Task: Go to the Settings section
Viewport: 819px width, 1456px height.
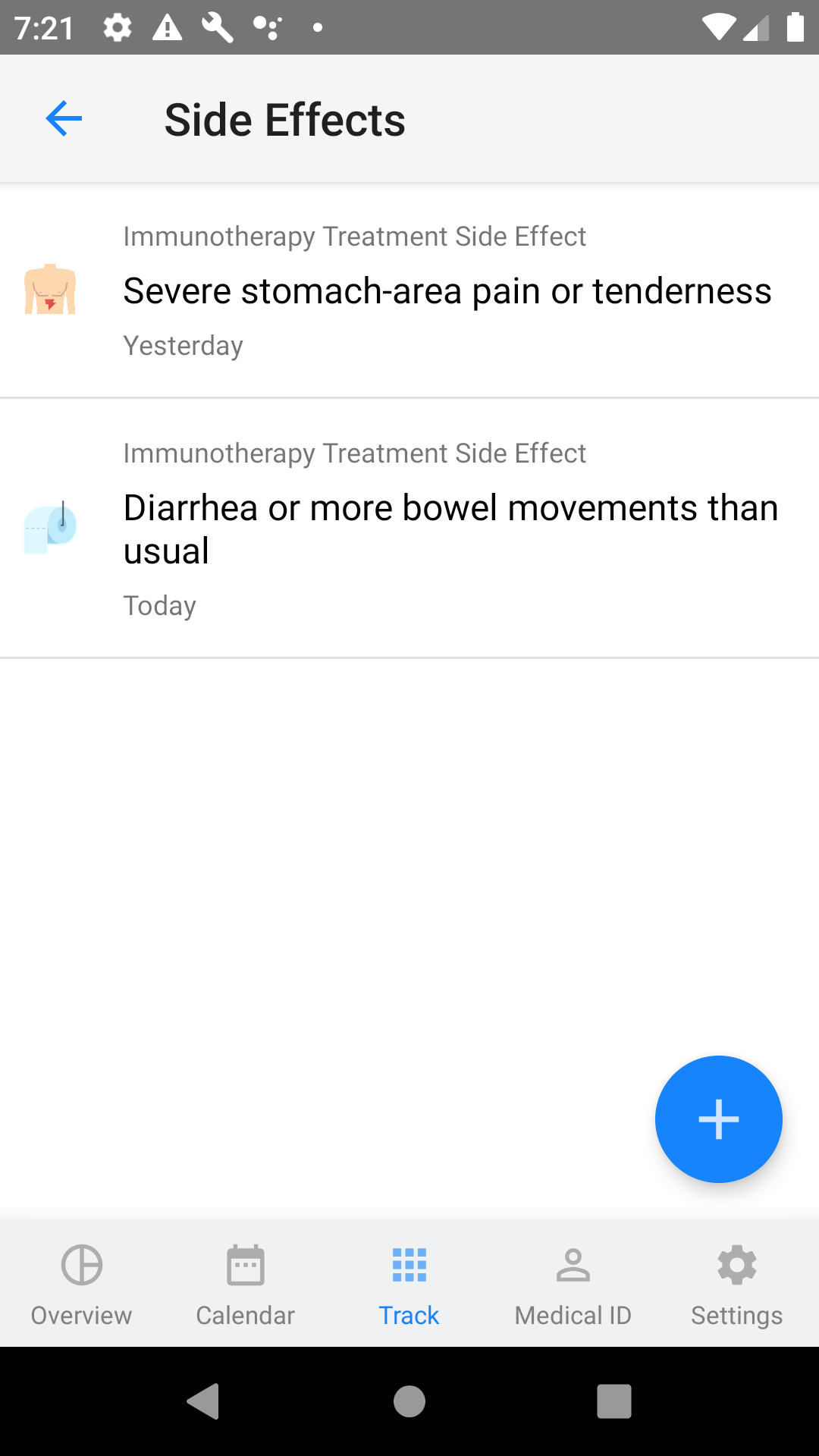Action: (736, 1283)
